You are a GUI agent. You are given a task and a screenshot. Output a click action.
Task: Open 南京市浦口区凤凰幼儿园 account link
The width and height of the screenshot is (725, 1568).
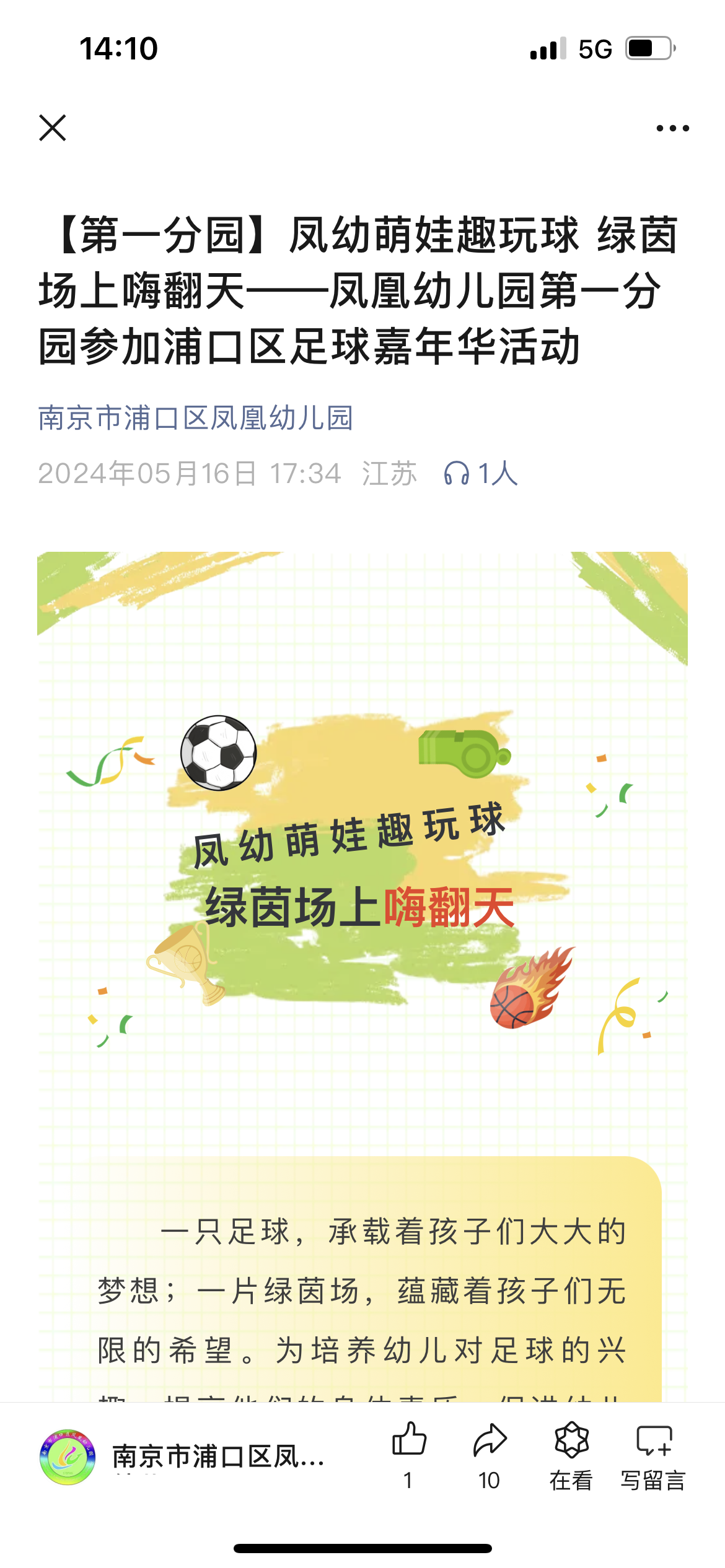(196, 418)
